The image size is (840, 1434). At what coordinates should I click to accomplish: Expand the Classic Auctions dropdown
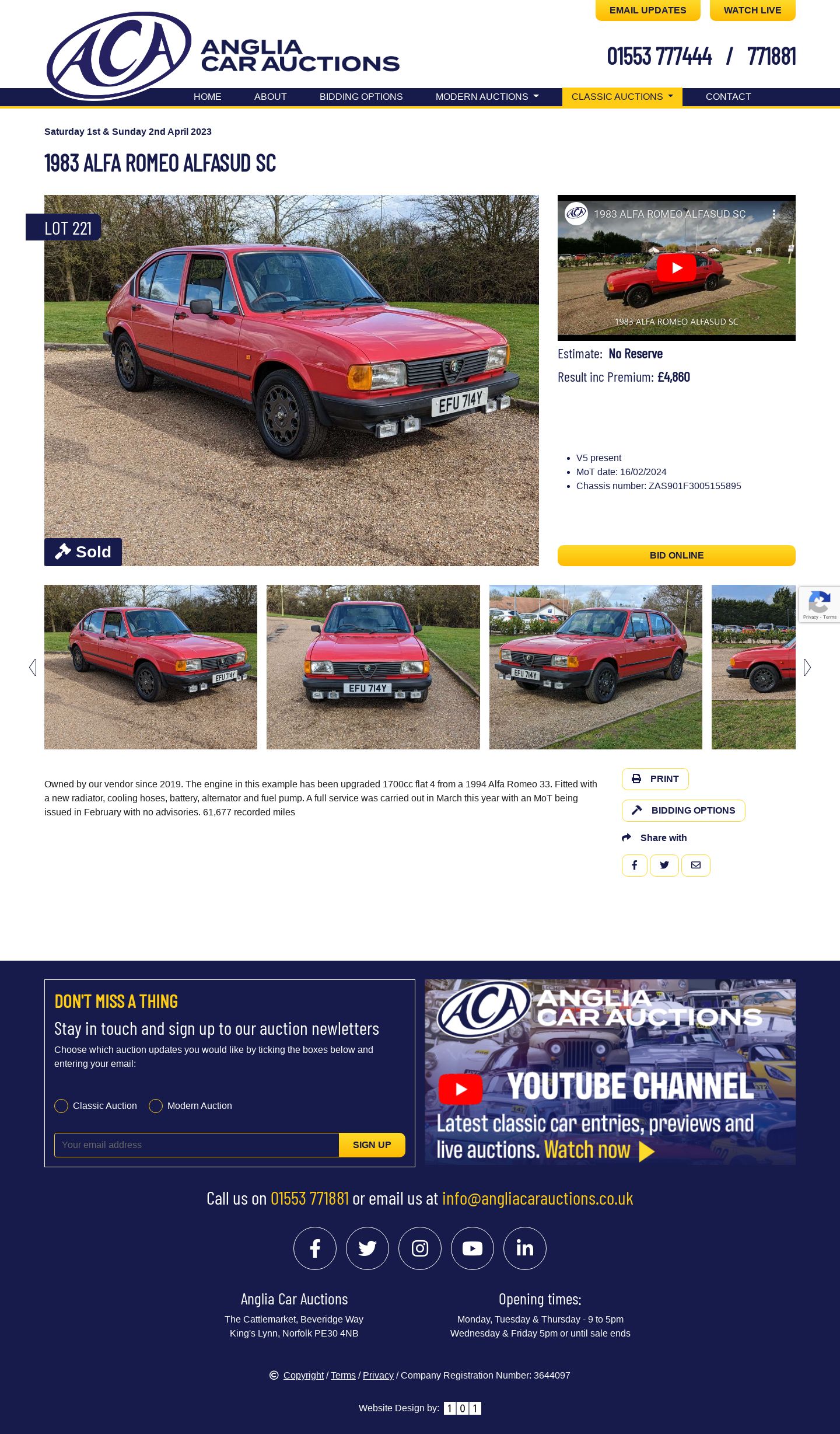(622, 97)
